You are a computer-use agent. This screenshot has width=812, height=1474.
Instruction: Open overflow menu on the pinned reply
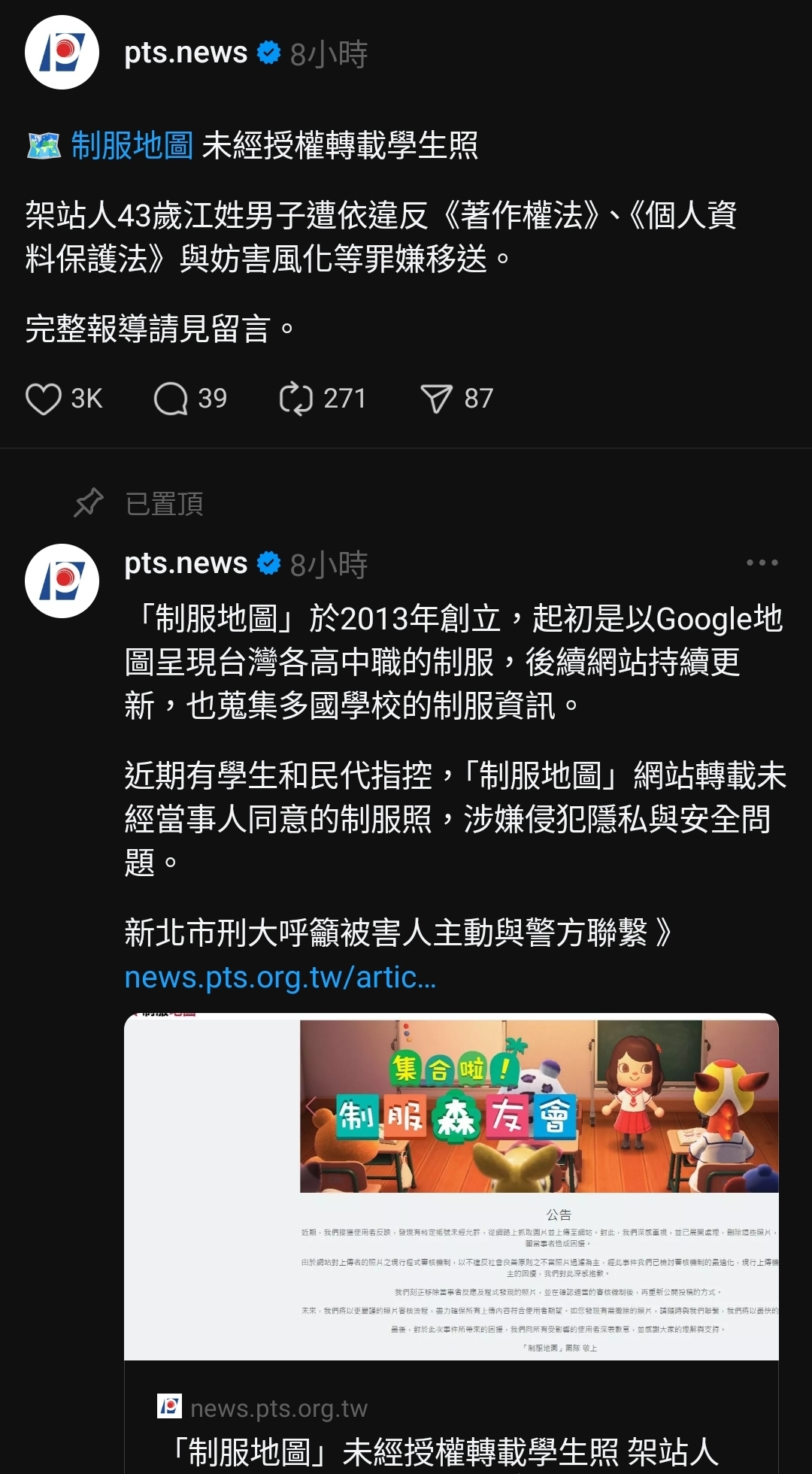click(x=762, y=563)
